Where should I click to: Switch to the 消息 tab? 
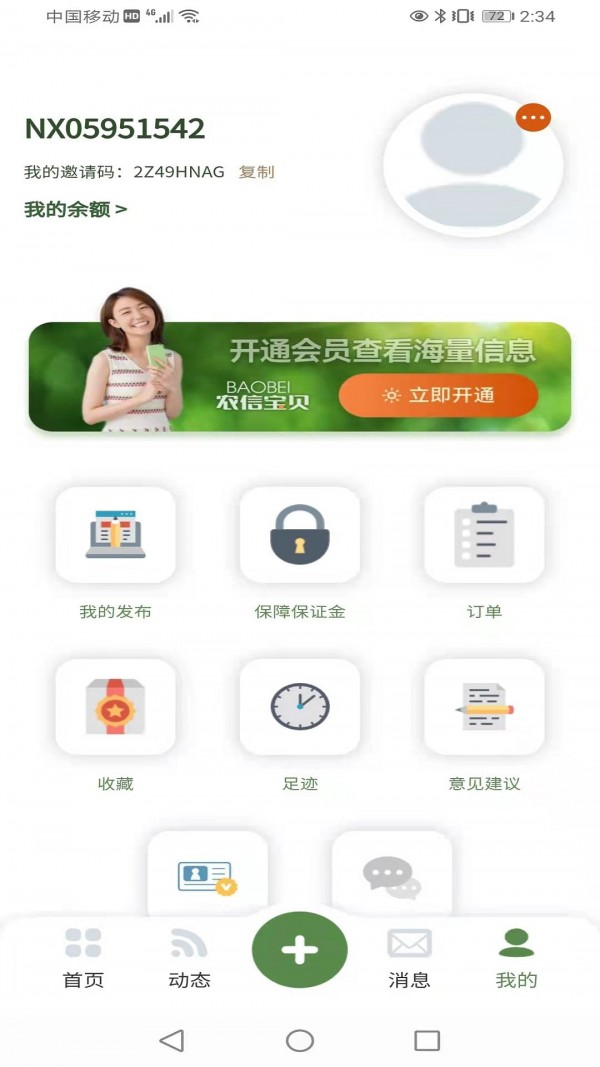[x=409, y=957]
